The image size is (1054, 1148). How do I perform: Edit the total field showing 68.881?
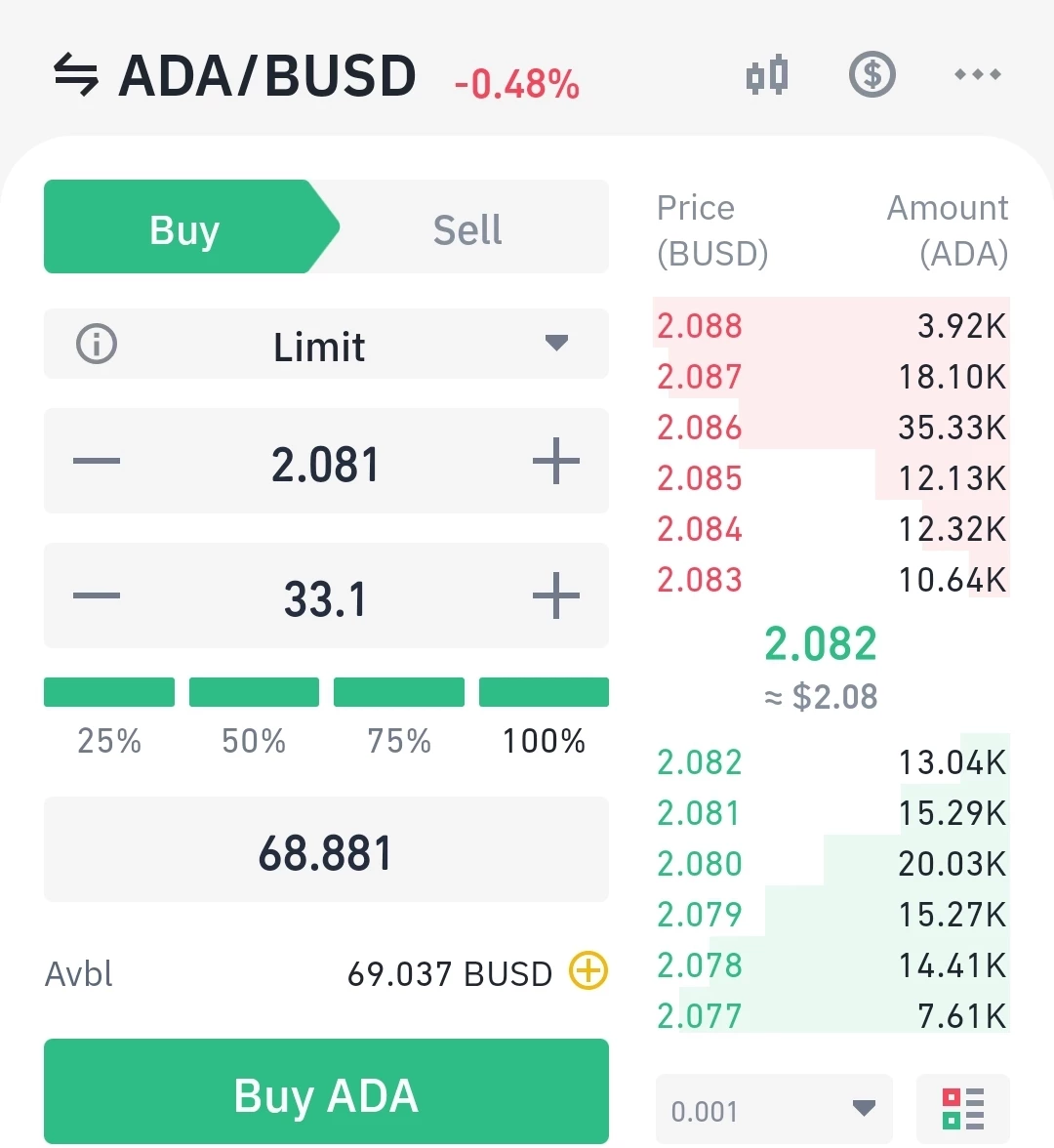click(326, 849)
